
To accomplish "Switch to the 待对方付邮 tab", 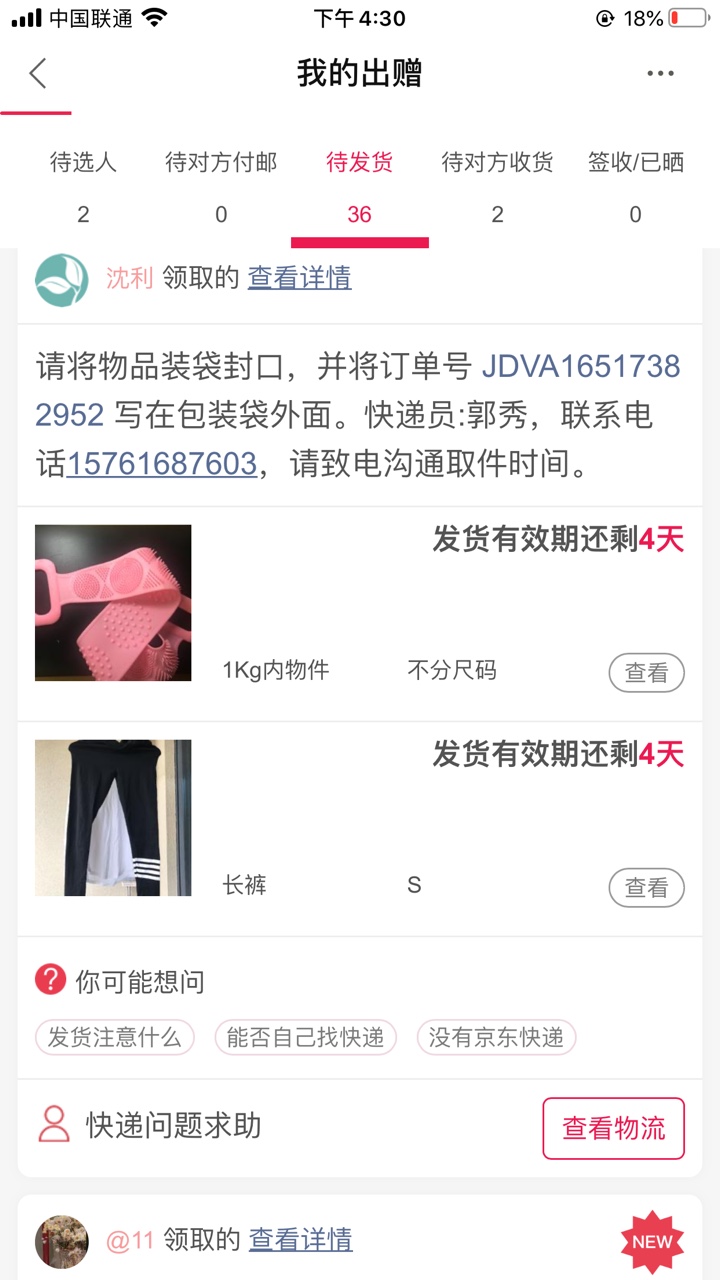I will click(x=221, y=186).
